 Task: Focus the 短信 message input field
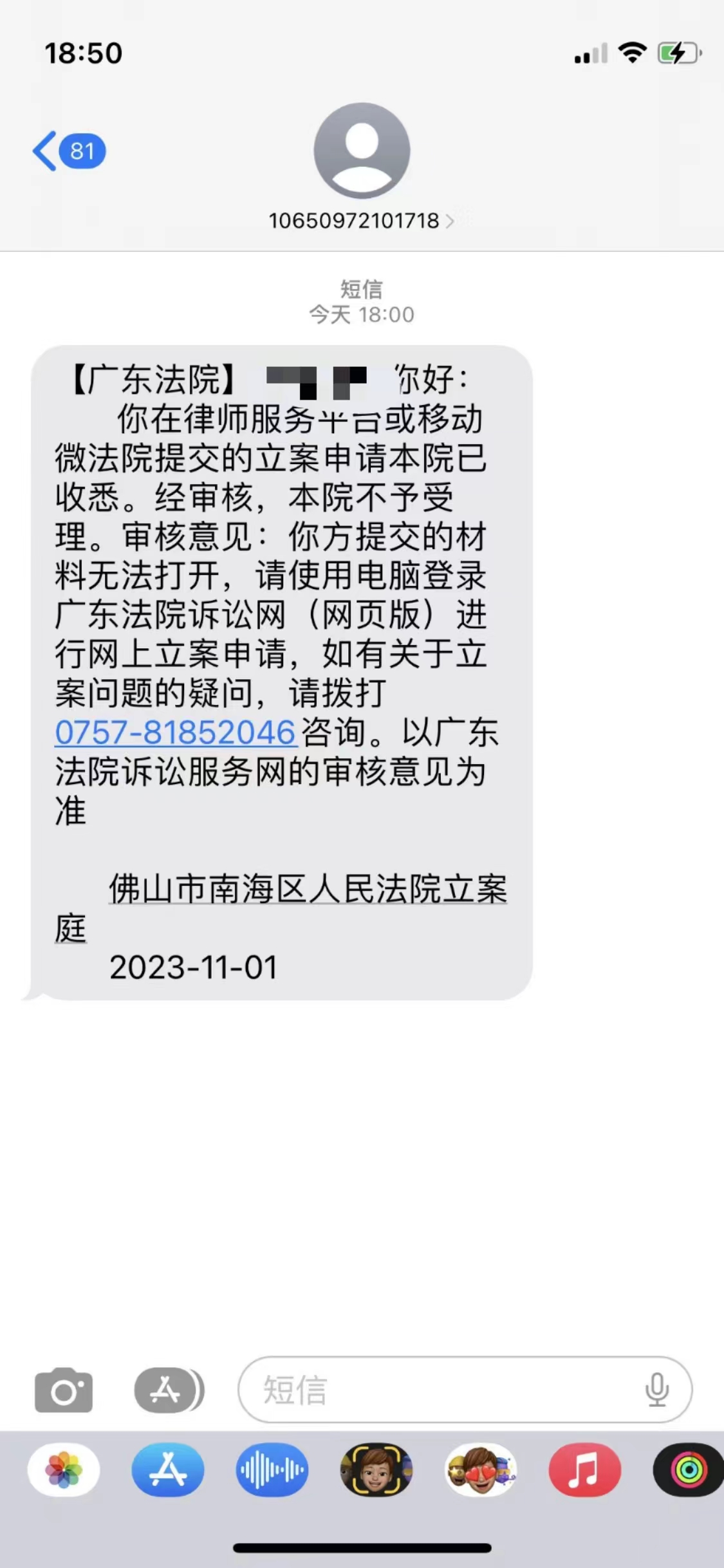[x=438, y=1390]
